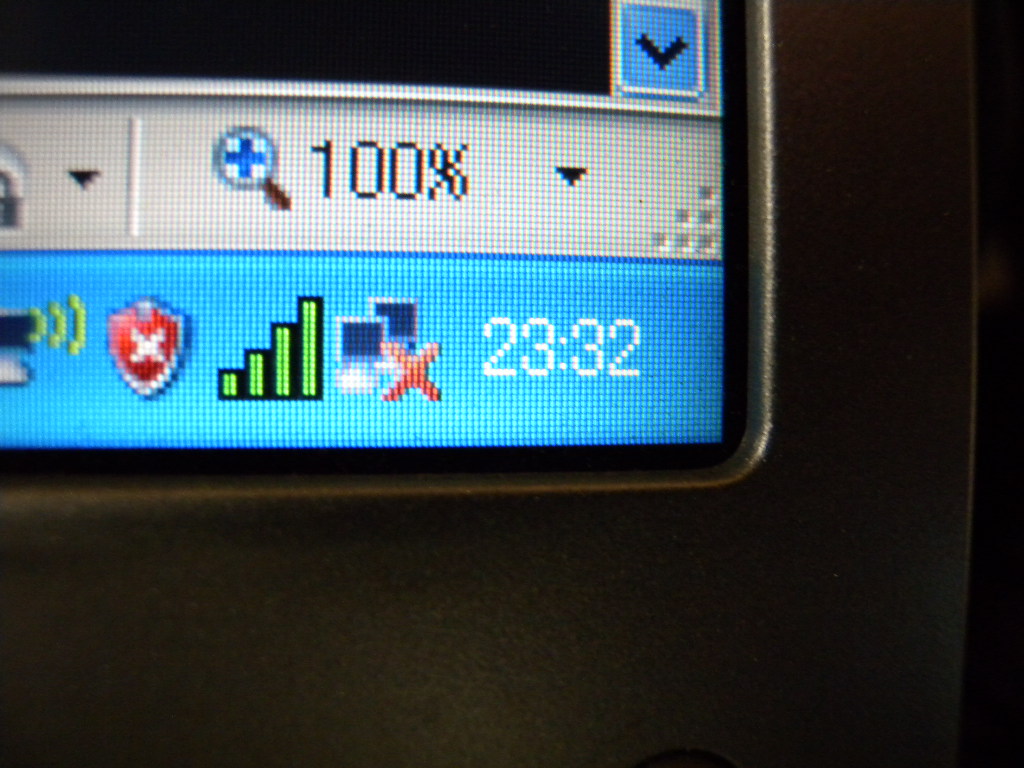Image resolution: width=1024 pixels, height=768 pixels.
Task: Open the green wireless signal strength icon
Action: (x=272, y=352)
